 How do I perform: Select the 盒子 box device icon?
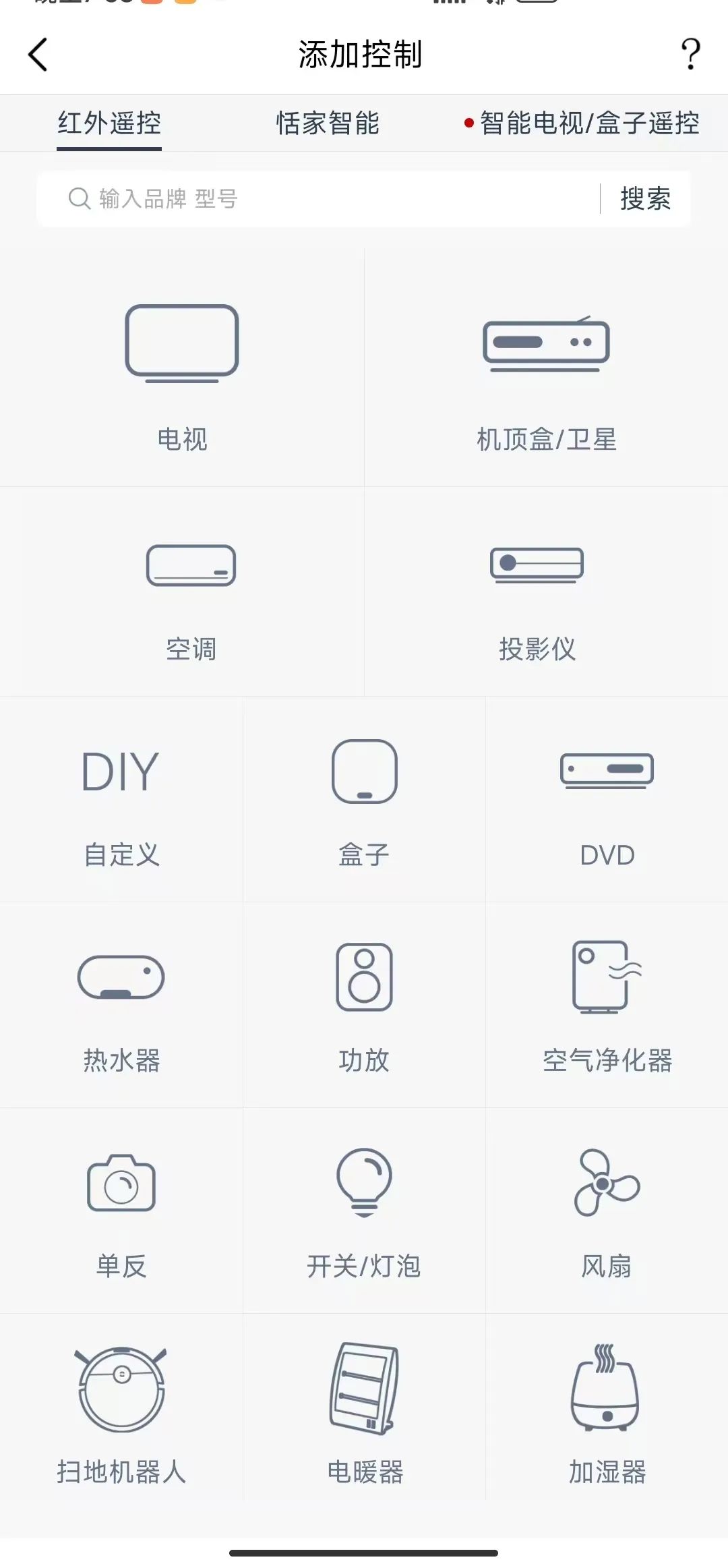coord(364,796)
